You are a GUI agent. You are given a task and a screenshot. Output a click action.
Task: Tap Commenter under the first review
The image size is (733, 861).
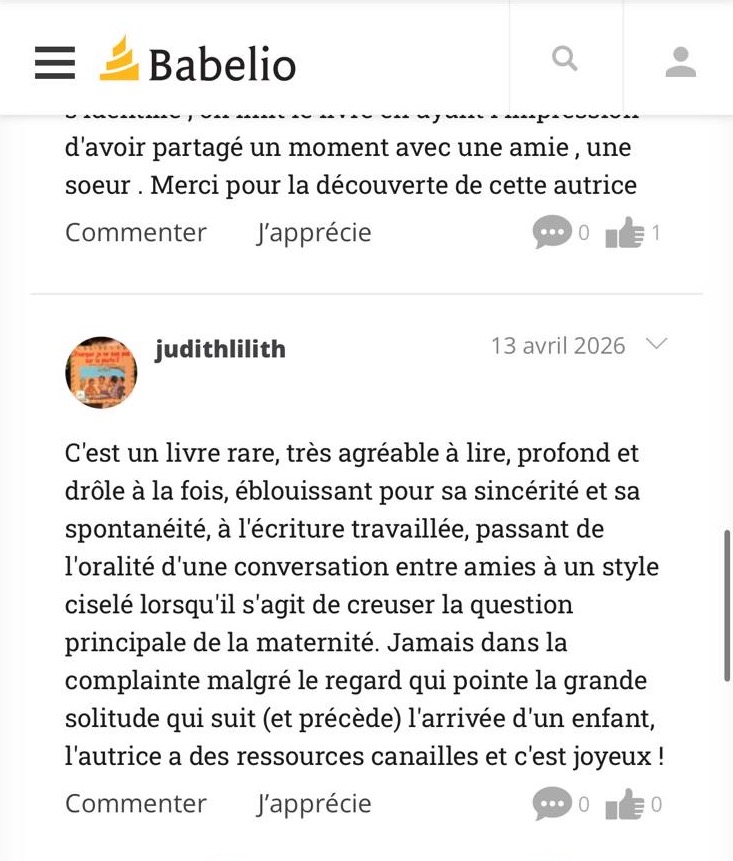(136, 233)
